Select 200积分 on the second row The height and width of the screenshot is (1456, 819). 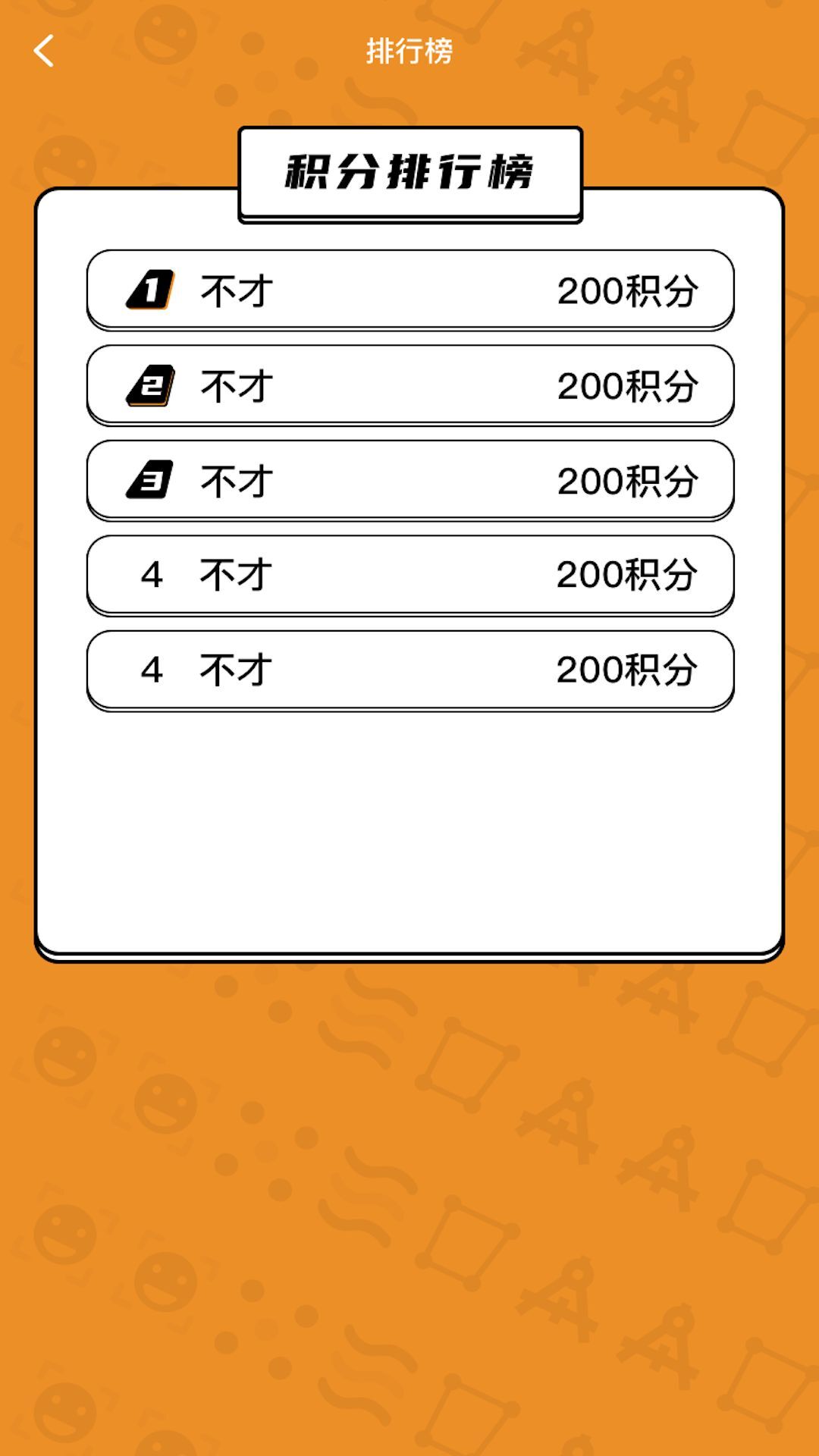click(628, 384)
